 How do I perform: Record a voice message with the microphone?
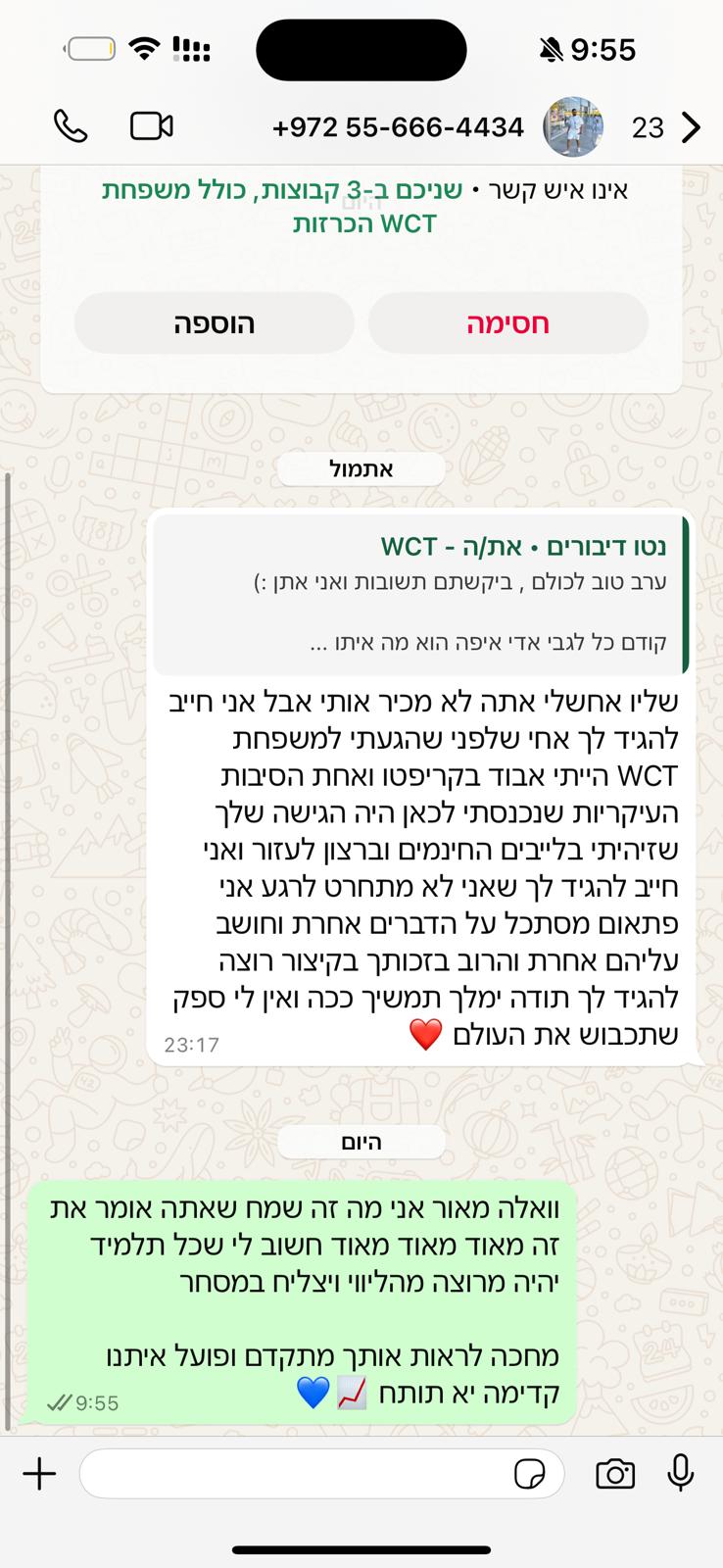pos(681,1474)
